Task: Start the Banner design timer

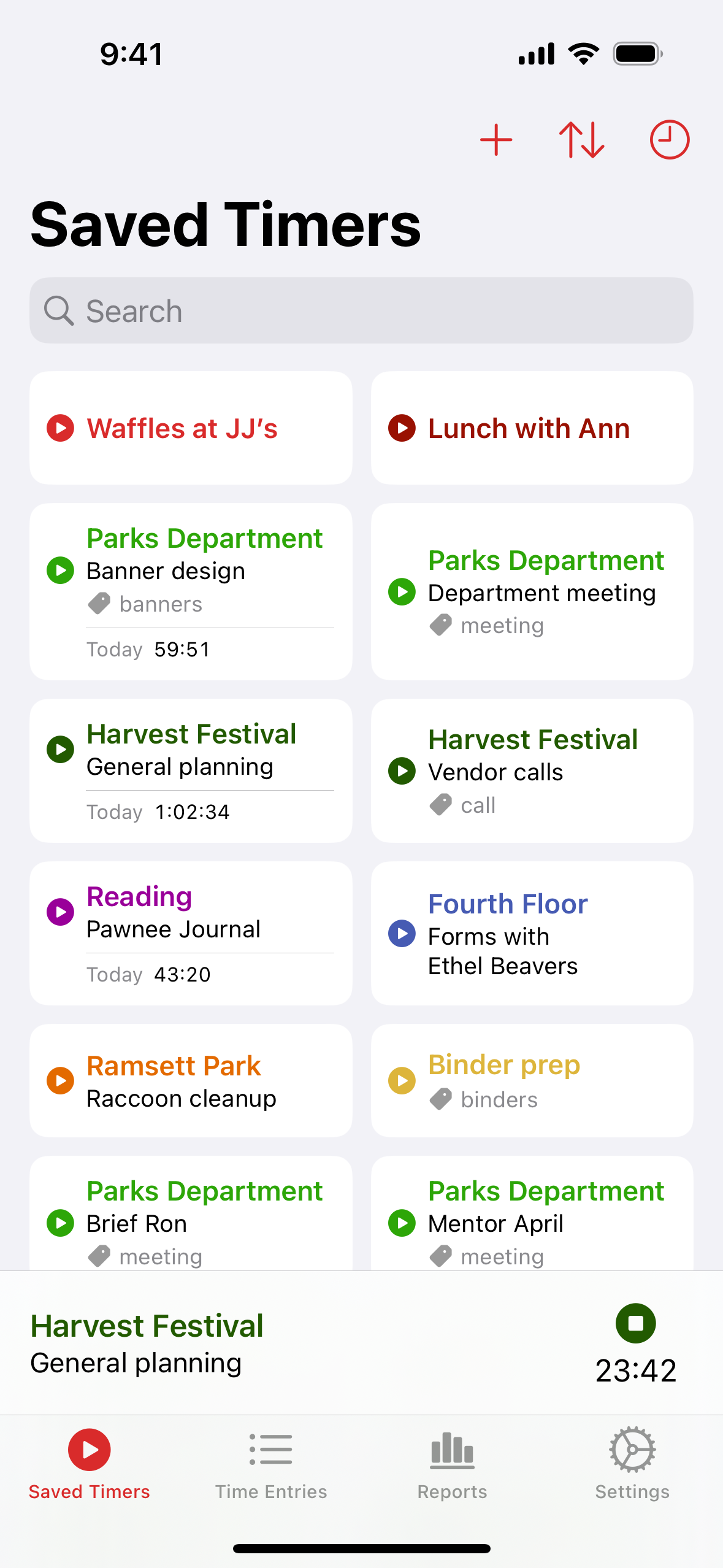Action: click(60, 571)
